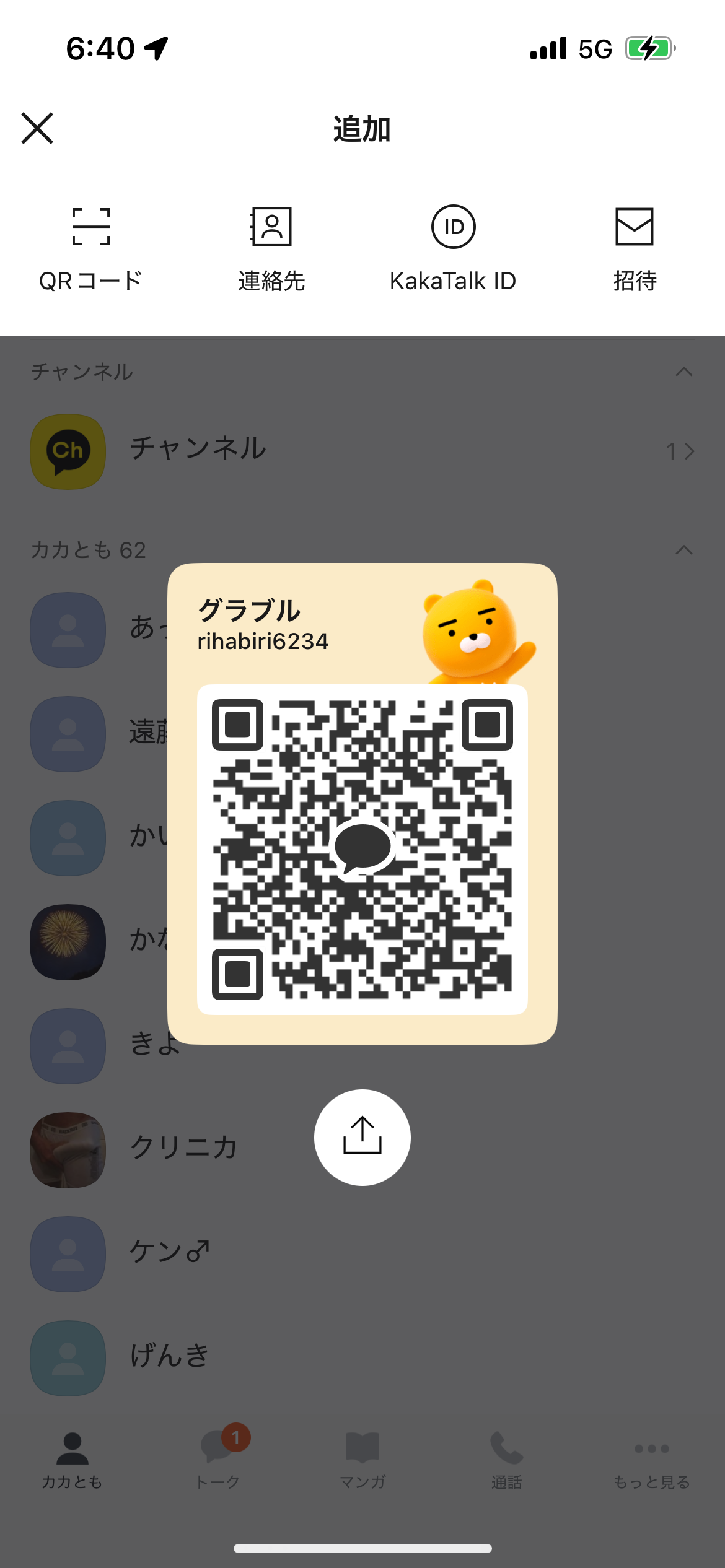The height and width of the screenshot is (1568, 725).
Task: Share my QR code
Action: (x=362, y=1137)
